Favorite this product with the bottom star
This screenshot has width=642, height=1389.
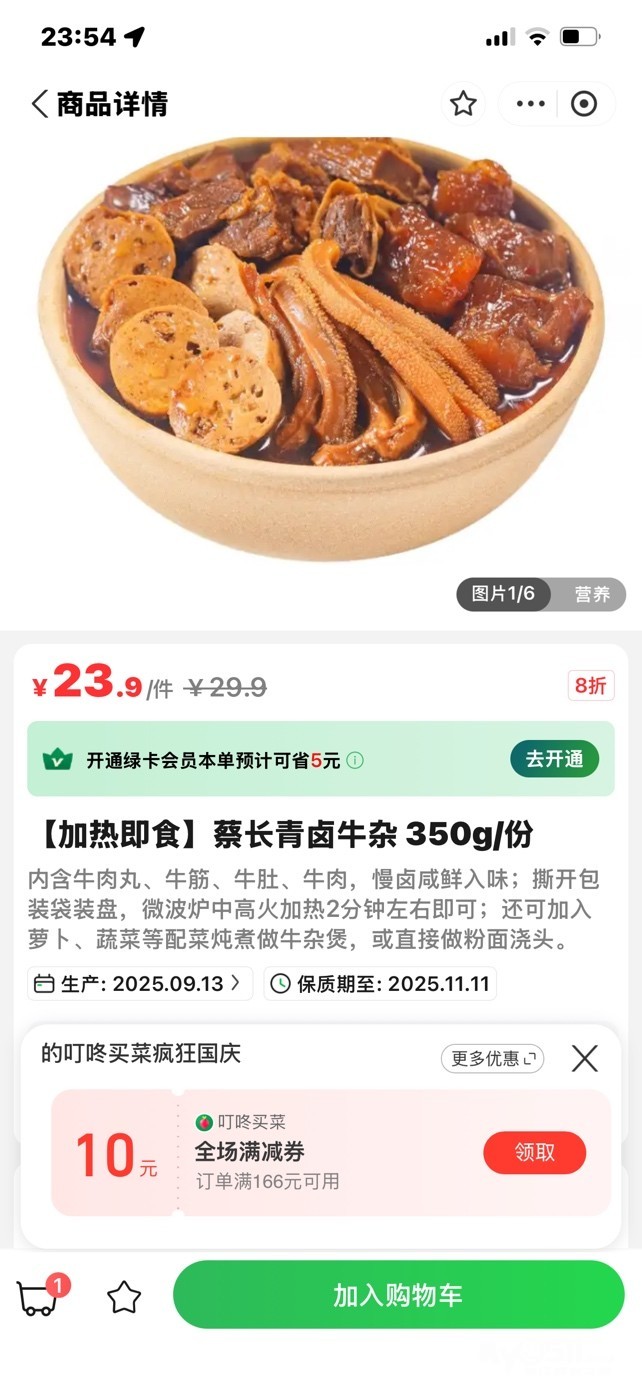124,1297
